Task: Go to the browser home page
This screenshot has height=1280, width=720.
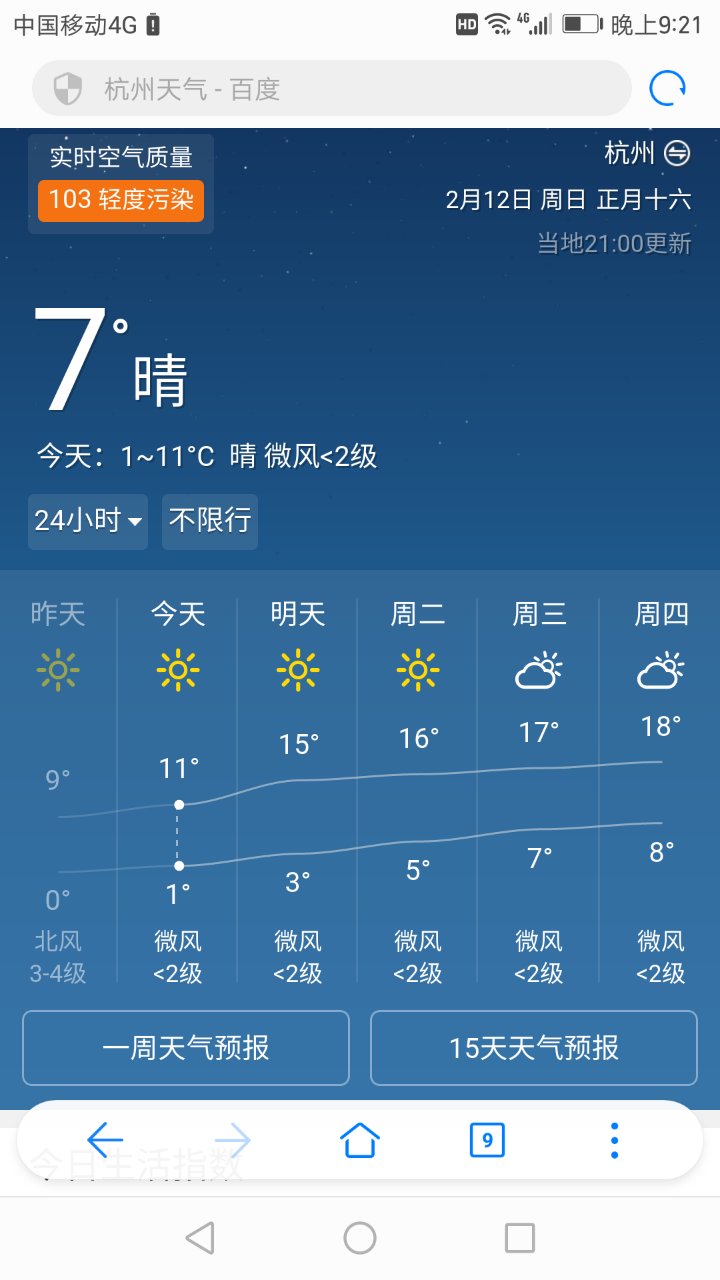Action: 360,1139
